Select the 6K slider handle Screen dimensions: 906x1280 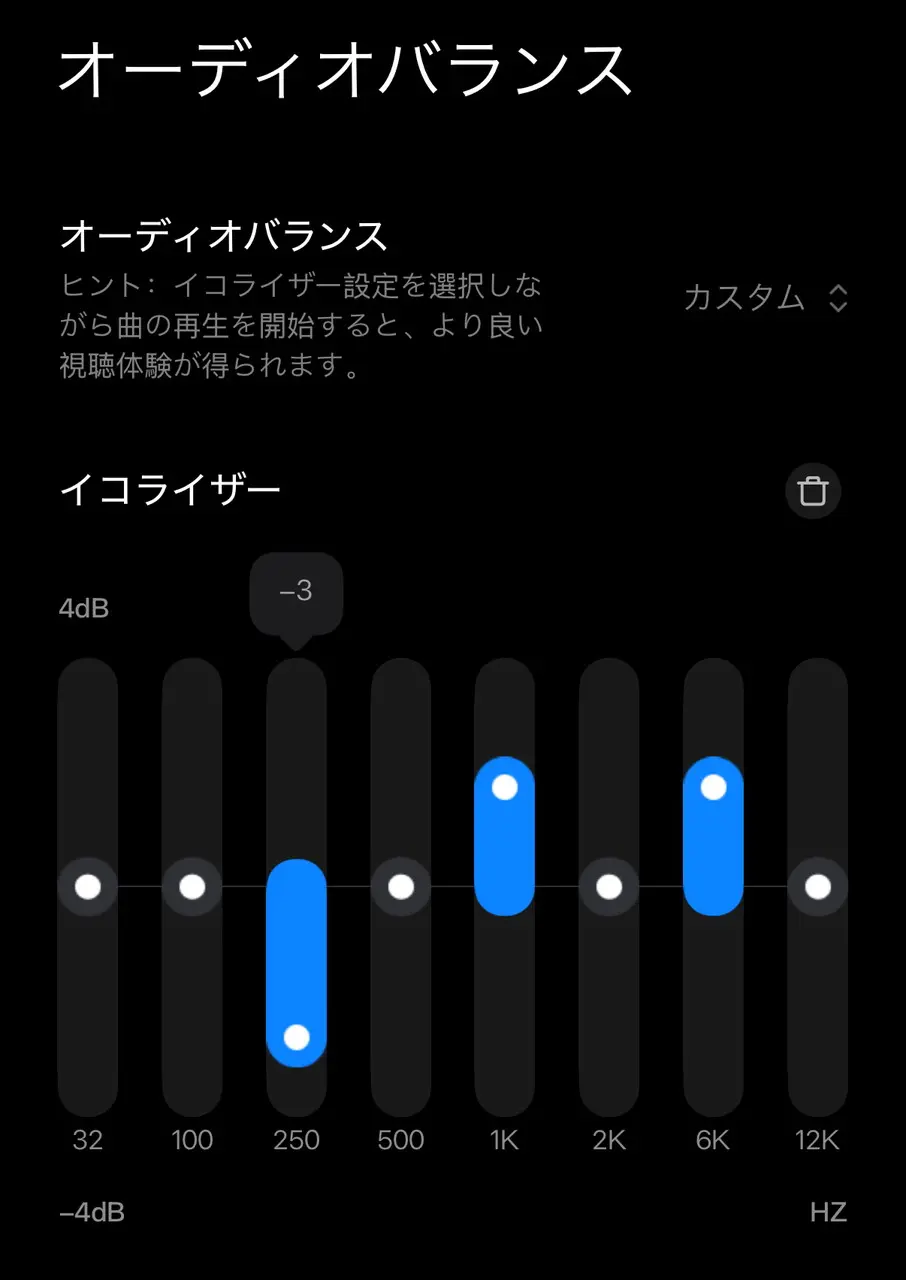point(713,787)
